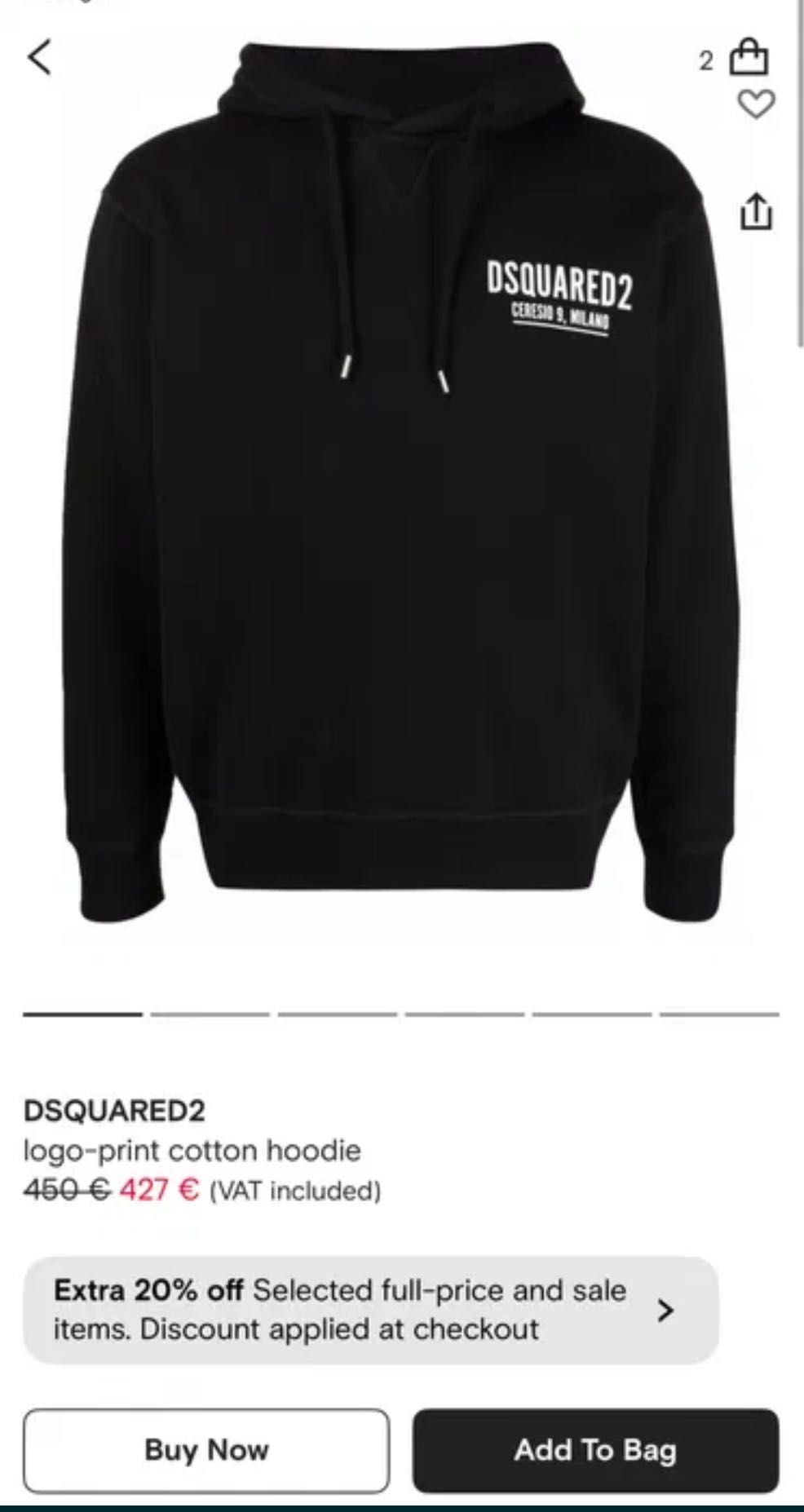Viewport: 804px width, 1512px height.
Task: Open the Extra 20% off promo banner
Action: tap(371, 1310)
